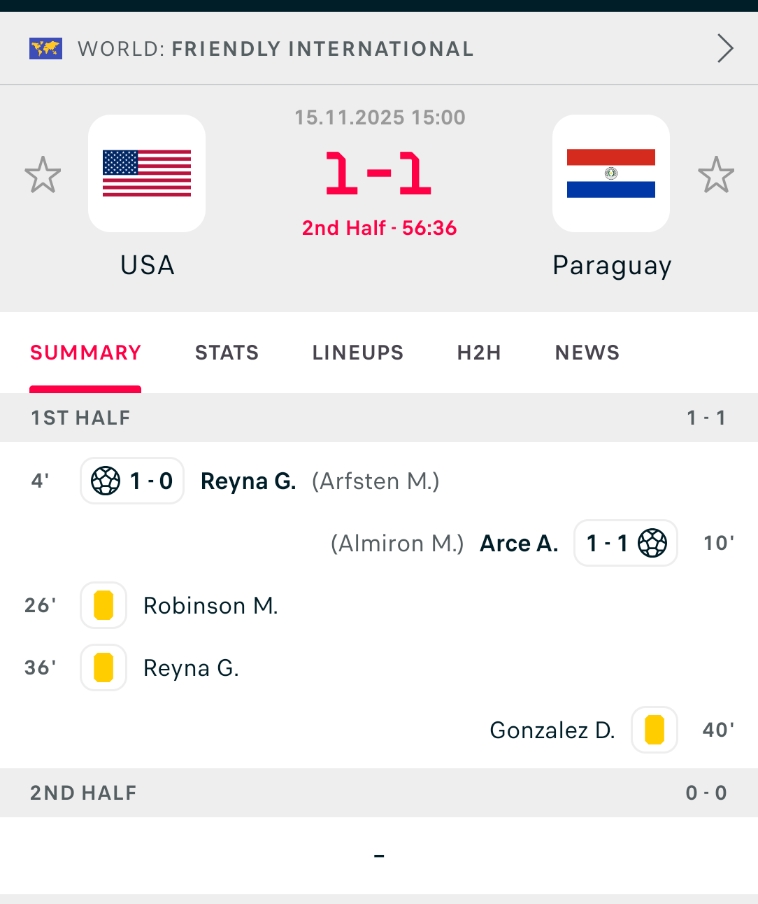Switch to the Stats tab

227,353
